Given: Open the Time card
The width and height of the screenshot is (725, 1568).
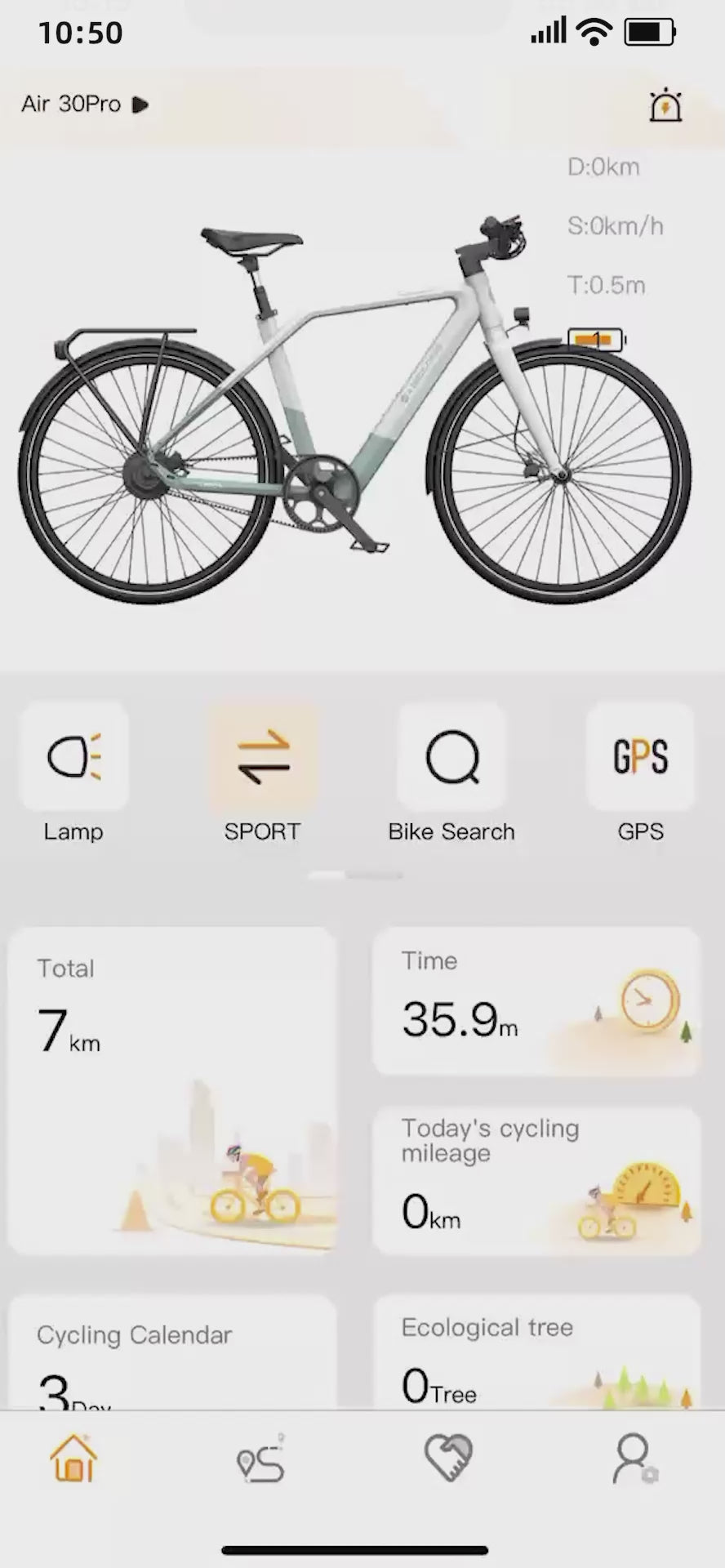Looking at the screenshot, I should pos(536,1001).
